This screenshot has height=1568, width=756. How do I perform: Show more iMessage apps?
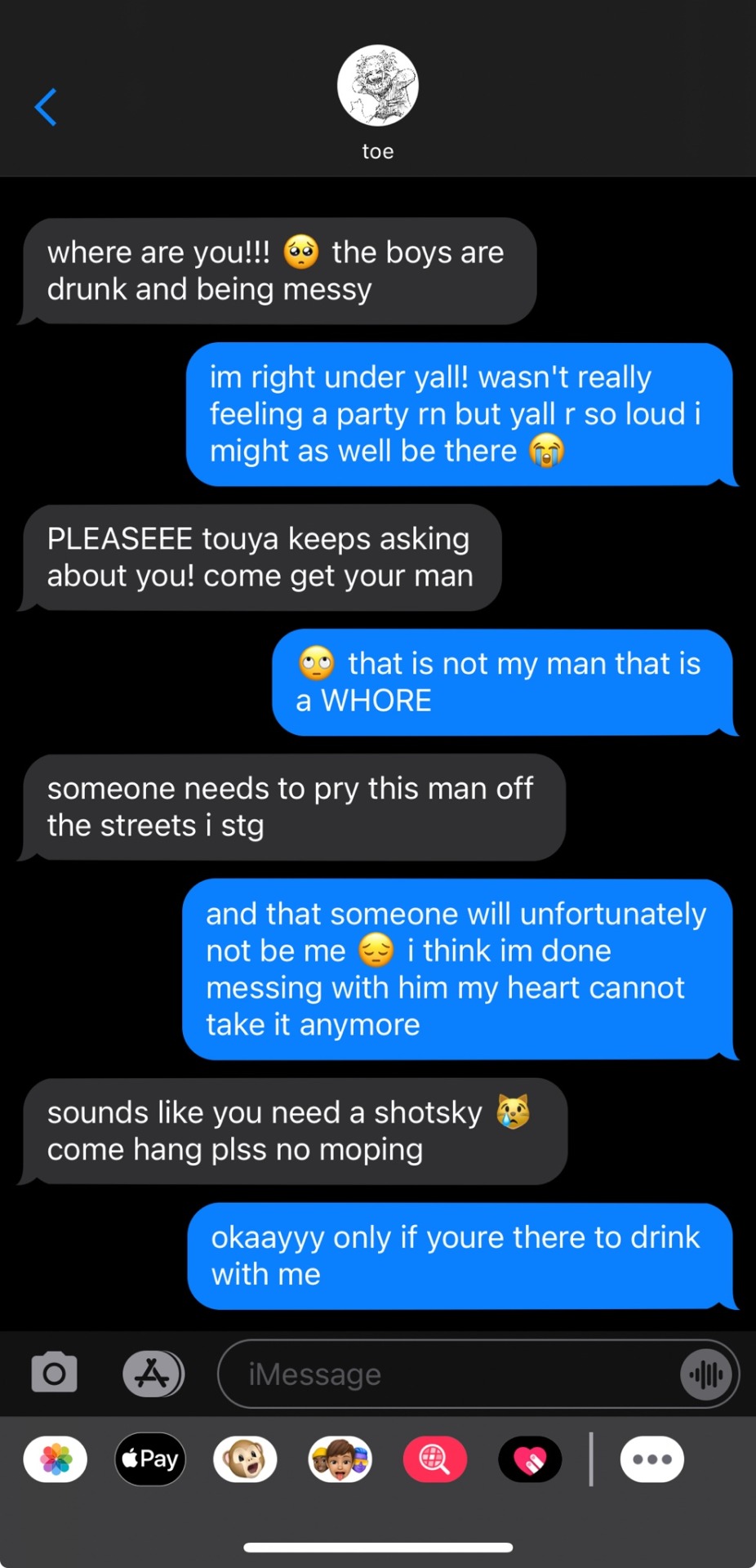(x=651, y=1459)
